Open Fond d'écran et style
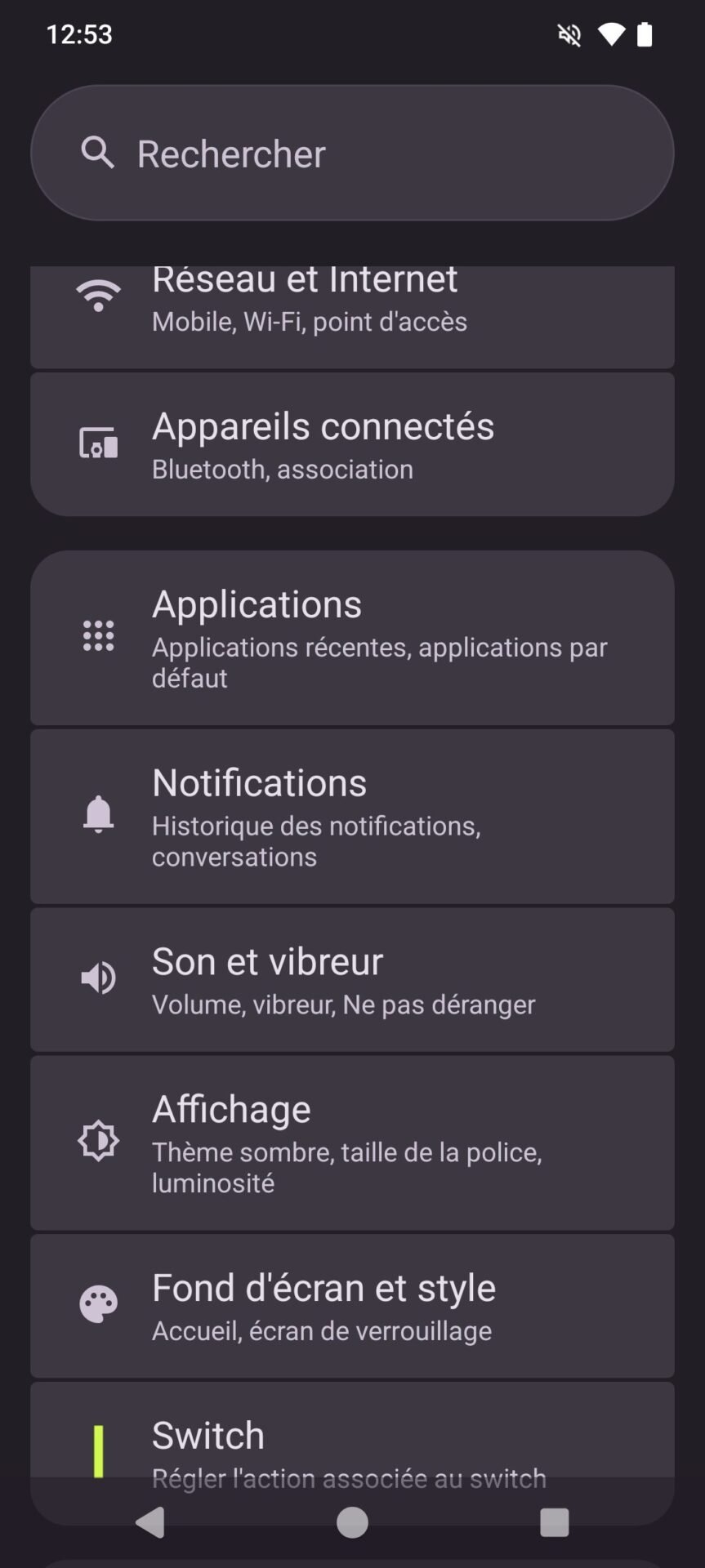Viewport: 705px width, 1568px height. tap(352, 1306)
